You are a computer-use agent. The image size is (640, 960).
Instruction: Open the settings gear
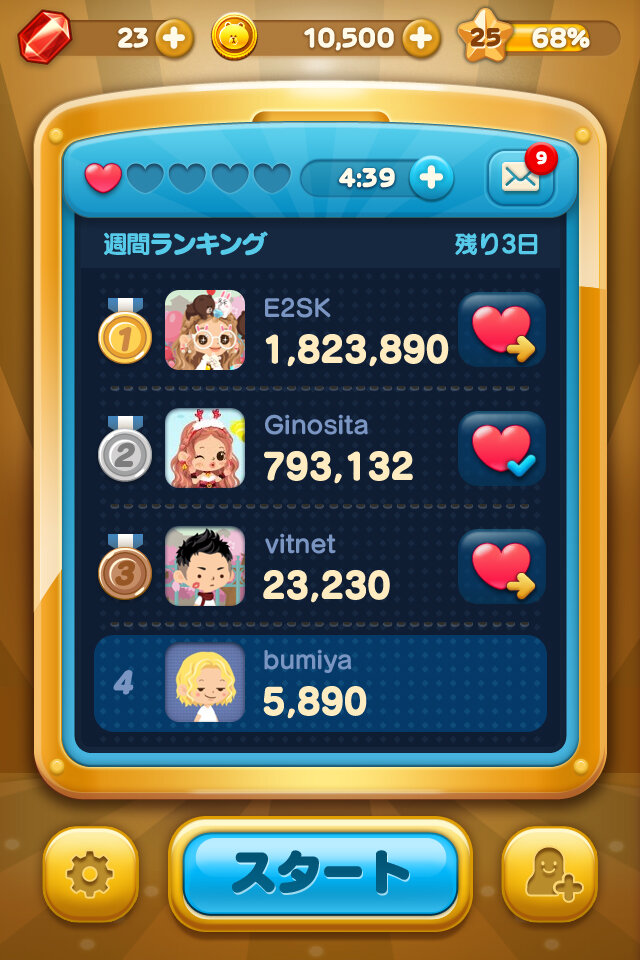(x=91, y=874)
